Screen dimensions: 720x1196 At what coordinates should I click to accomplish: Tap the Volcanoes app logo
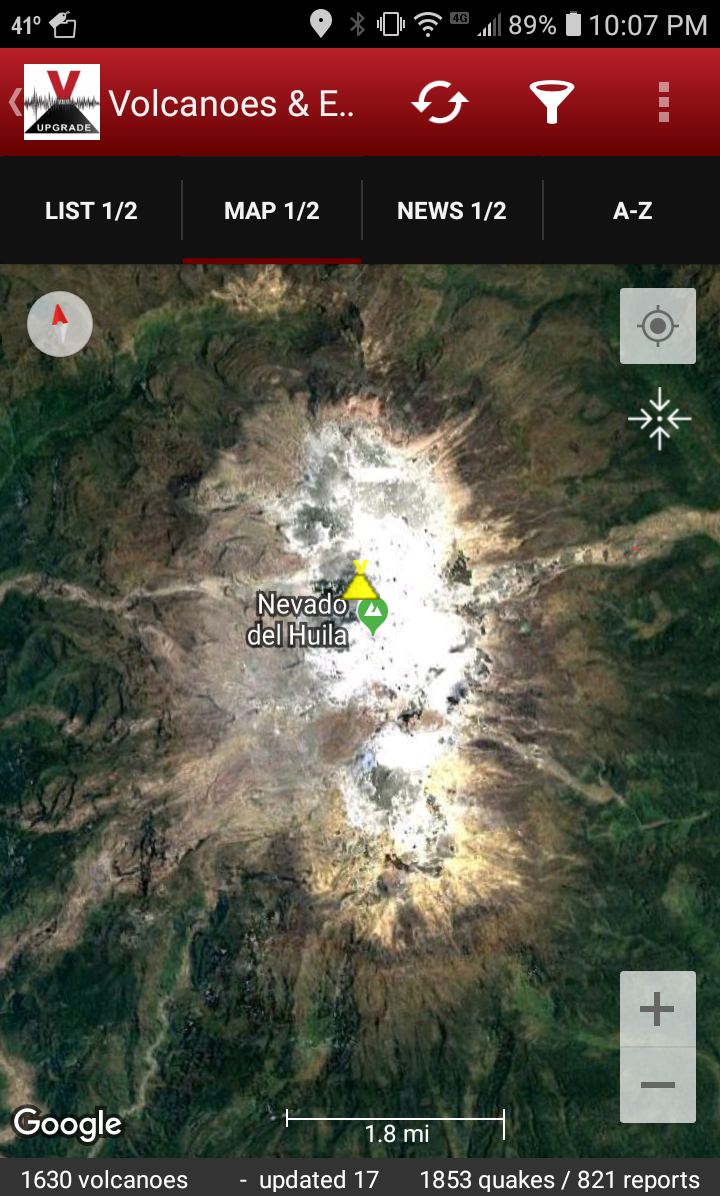61,102
